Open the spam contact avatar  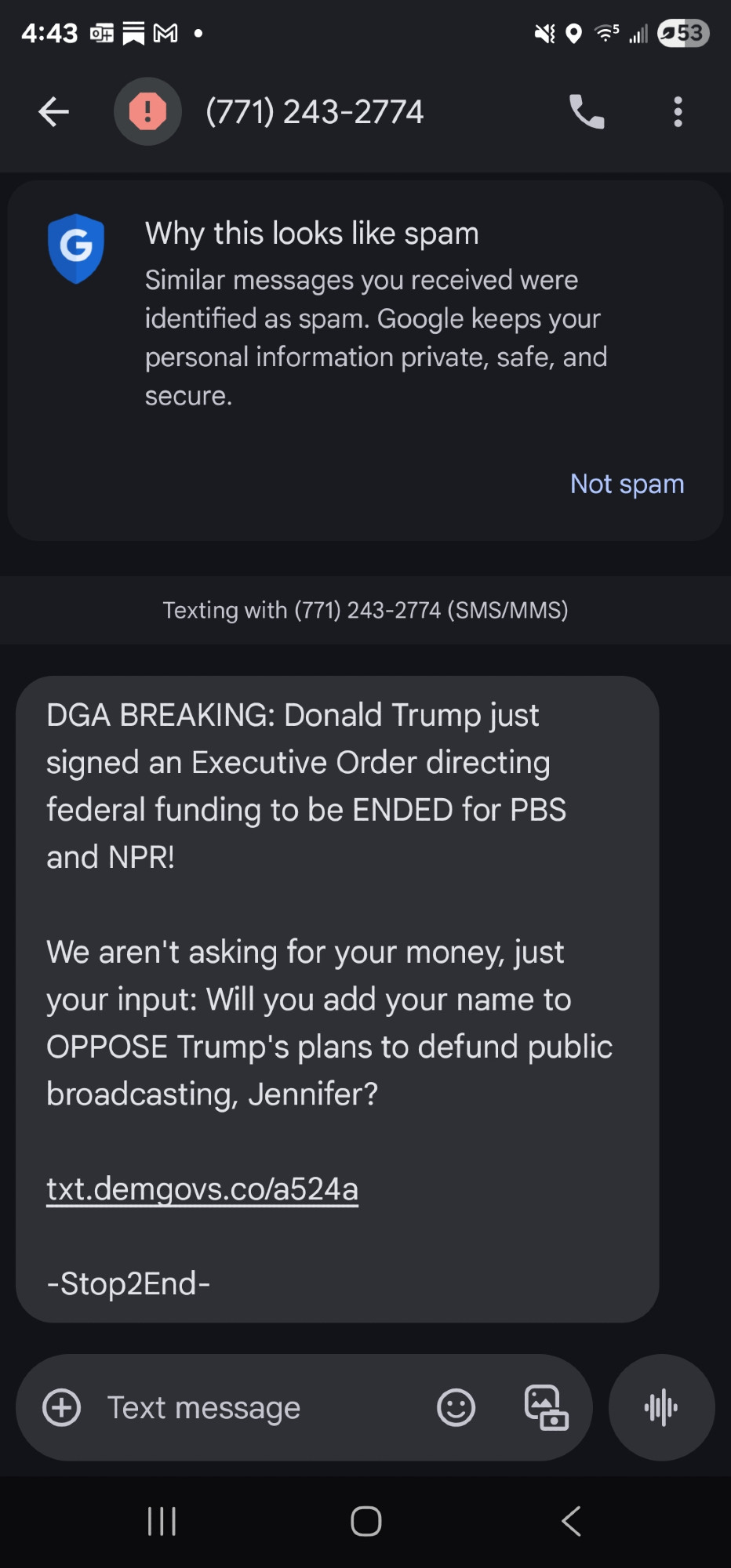tap(147, 111)
